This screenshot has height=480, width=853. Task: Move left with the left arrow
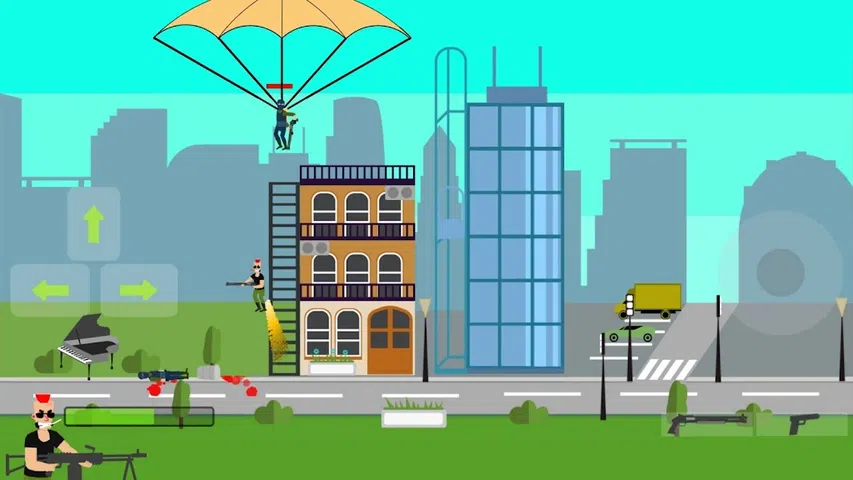click(x=50, y=290)
